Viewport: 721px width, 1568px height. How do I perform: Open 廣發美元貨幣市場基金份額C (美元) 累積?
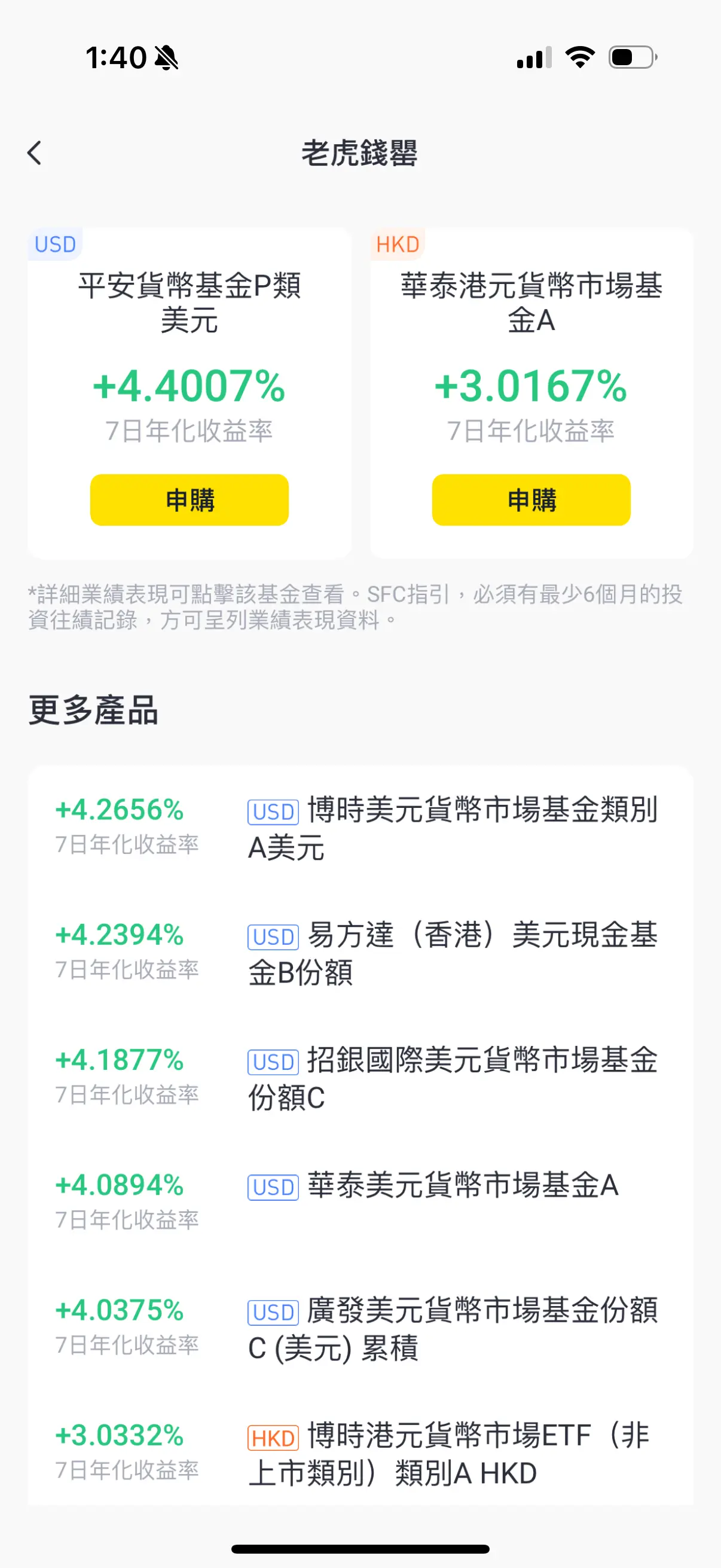pos(360,1329)
